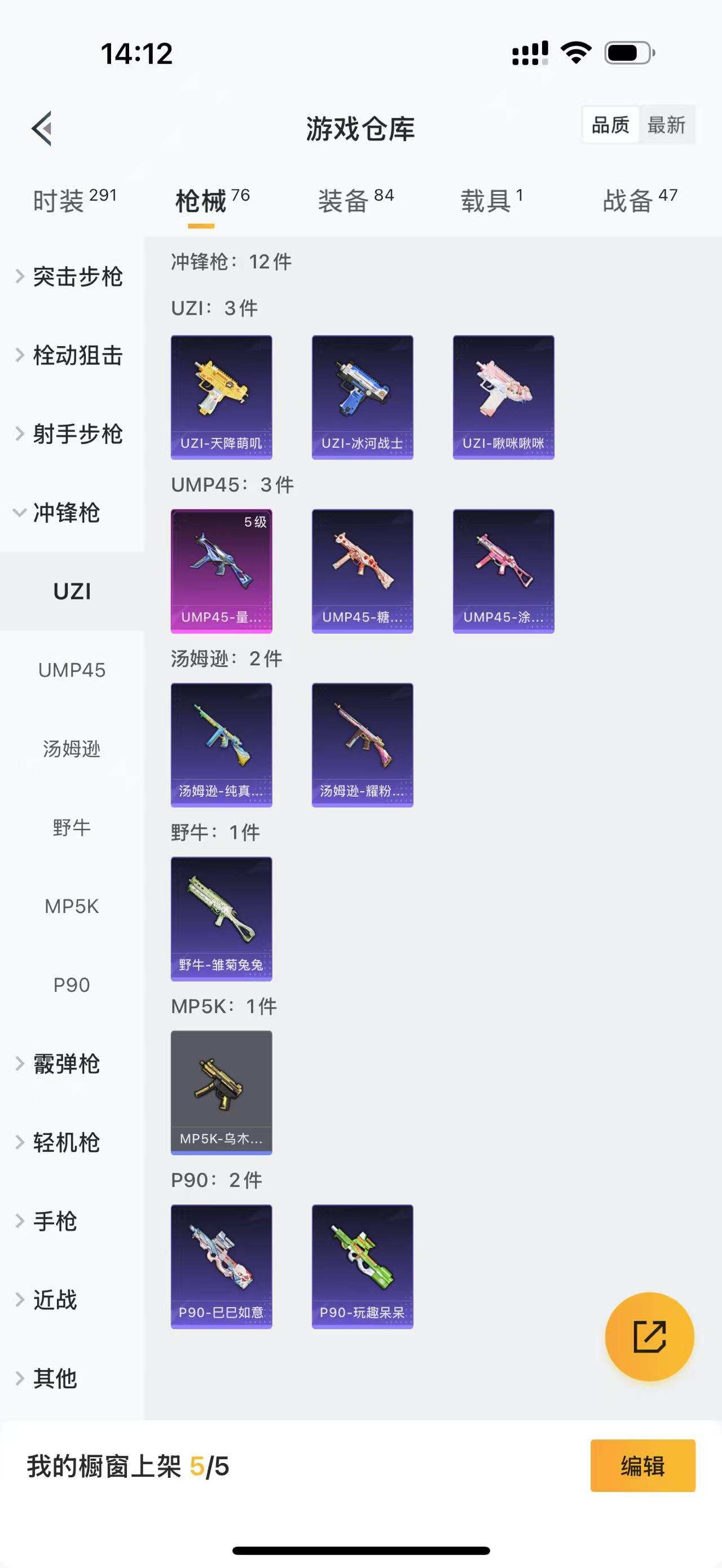Go back from 游戏仓库
Viewport: 722px width, 1568px height.
point(41,129)
